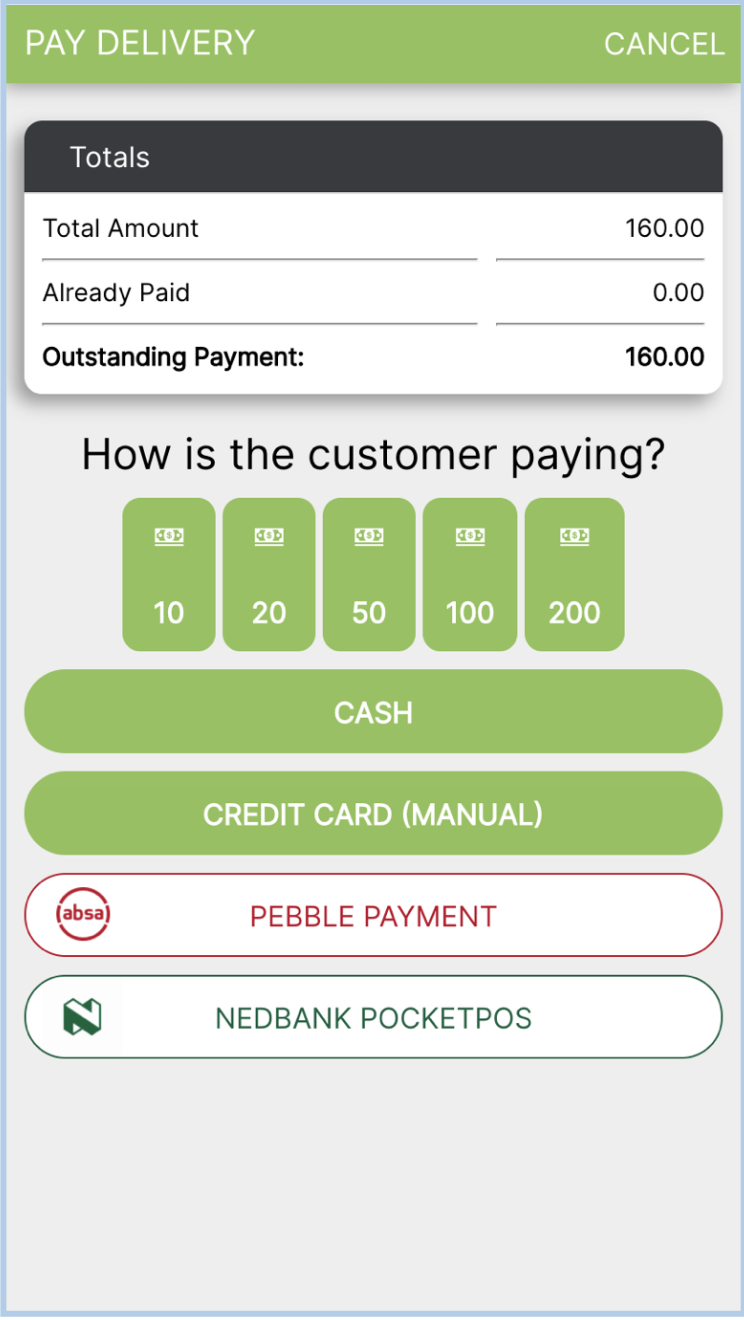Select Credit Card (Manual) payment
The width and height of the screenshot is (744, 1320).
(373, 814)
